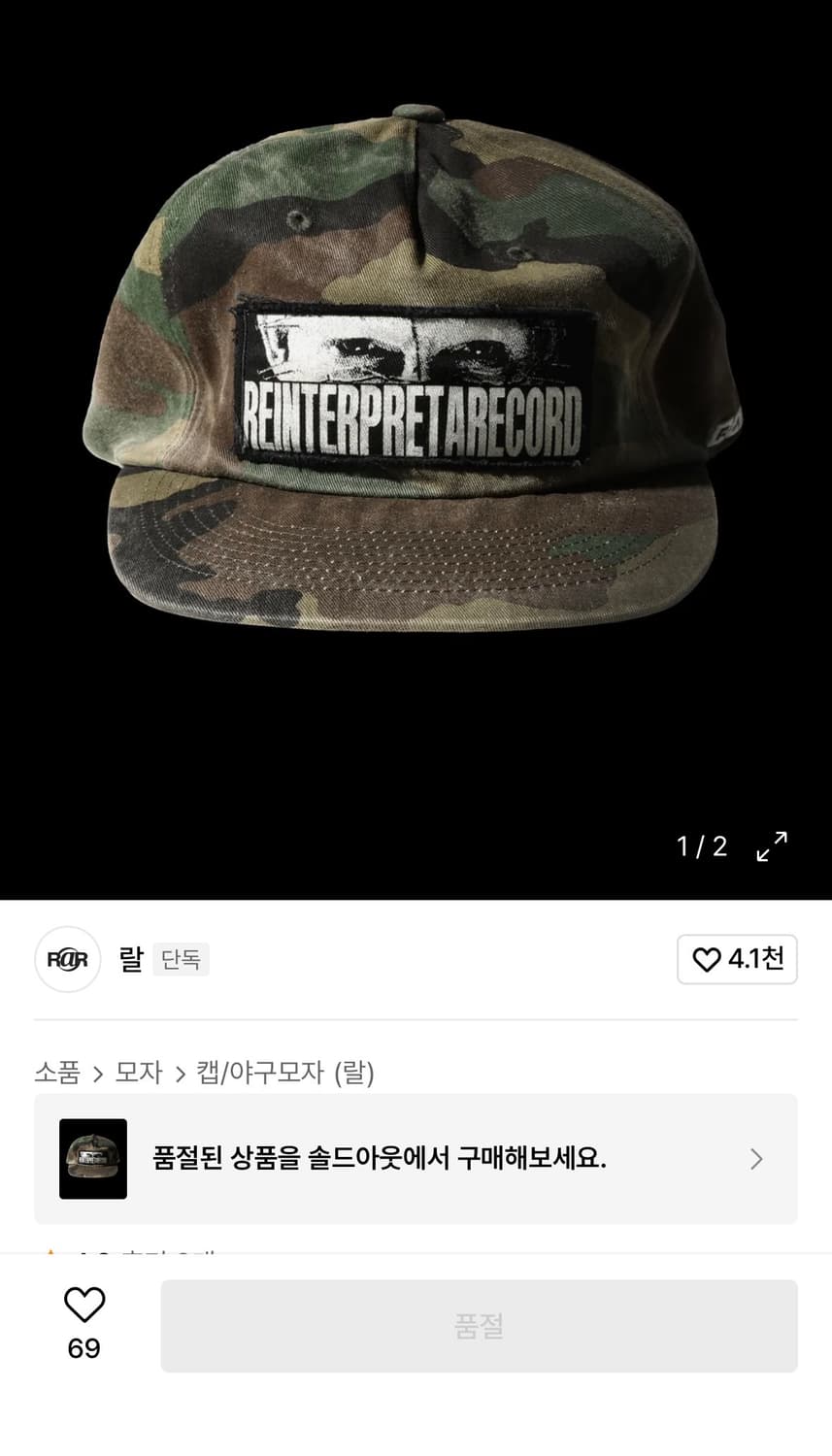Expand the sold-out banner via right chevron
Image resolution: width=832 pixels, height=1456 pixels.
[755, 1158]
